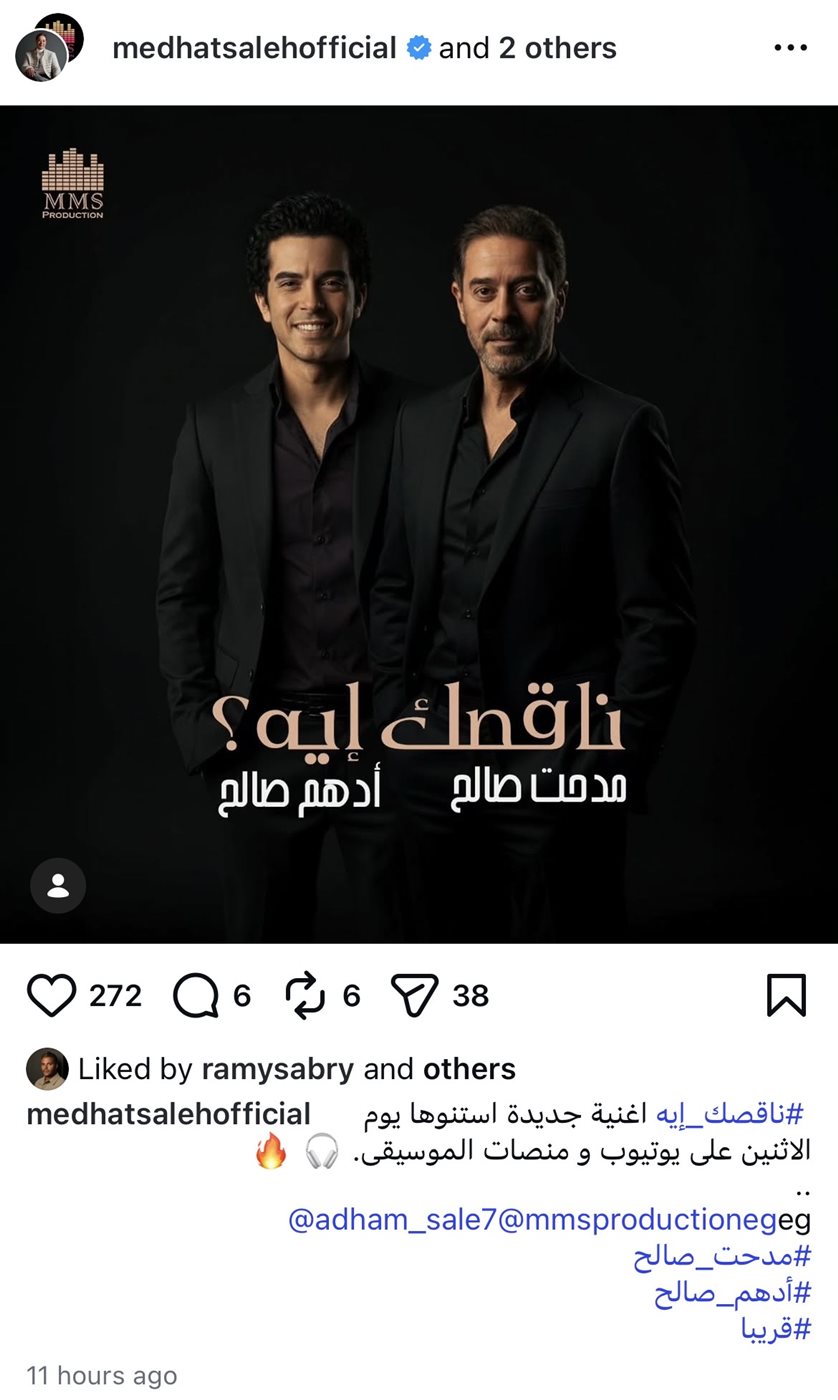Open the comments on this post
Screen dimensions: 838x1400
click(194, 996)
